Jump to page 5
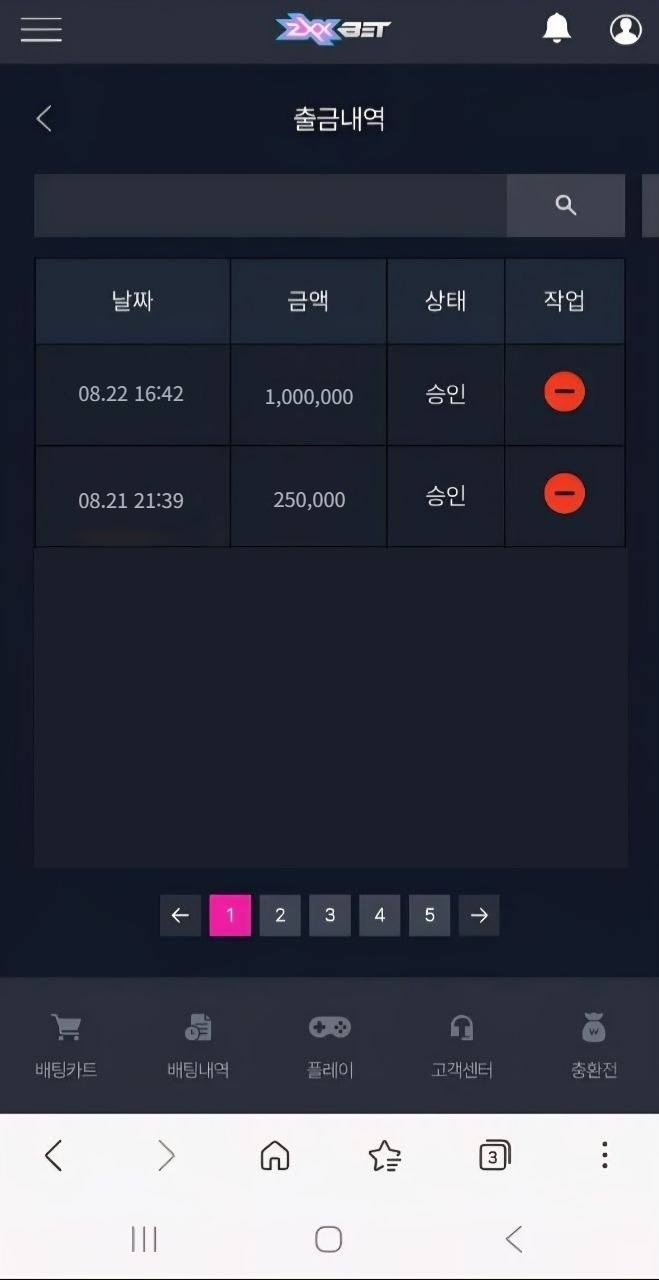Viewport: 659px width, 1280px height. click(x=430, y=915)
